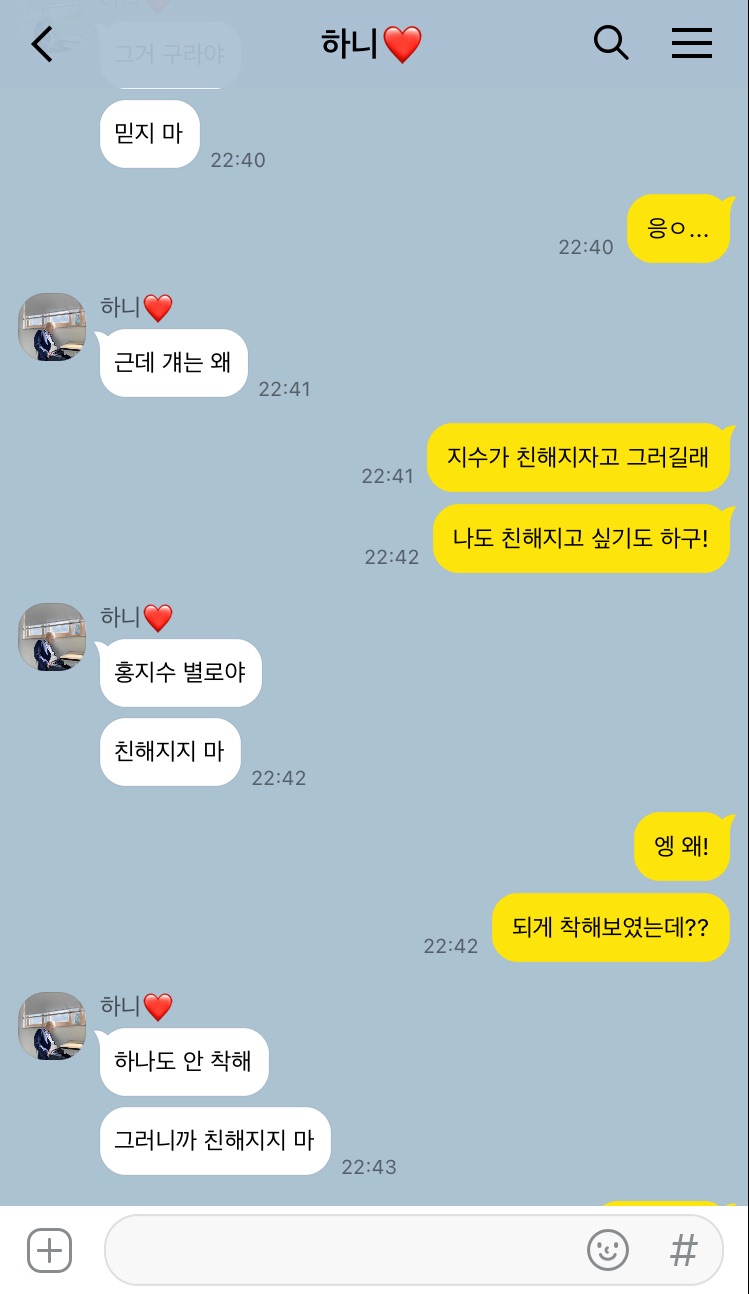Tap the '되게 착해보였는데??' sent bubble
749x1294 pixels.
[611, 927]
